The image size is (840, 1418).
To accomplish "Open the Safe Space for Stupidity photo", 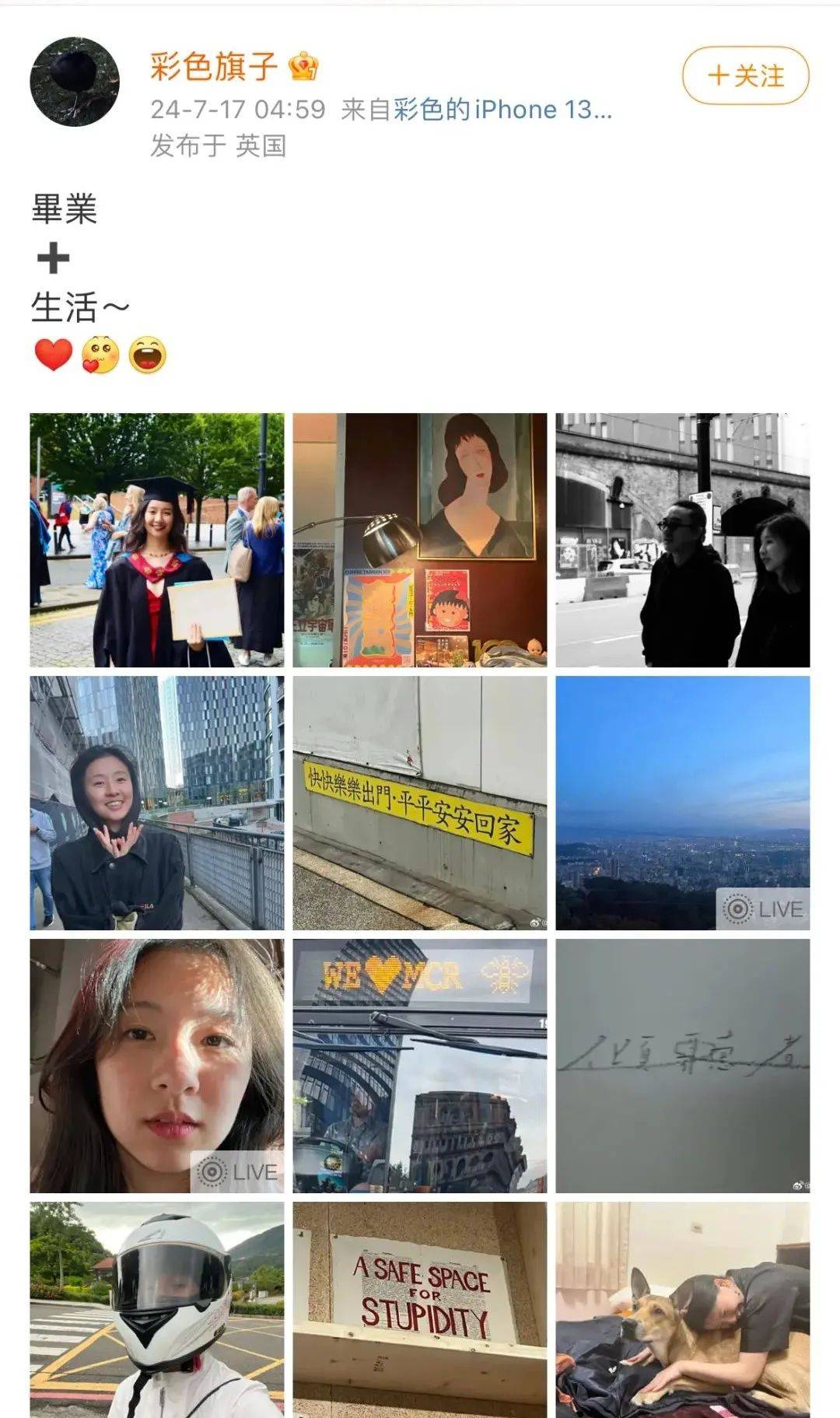I will point(419,1310).
